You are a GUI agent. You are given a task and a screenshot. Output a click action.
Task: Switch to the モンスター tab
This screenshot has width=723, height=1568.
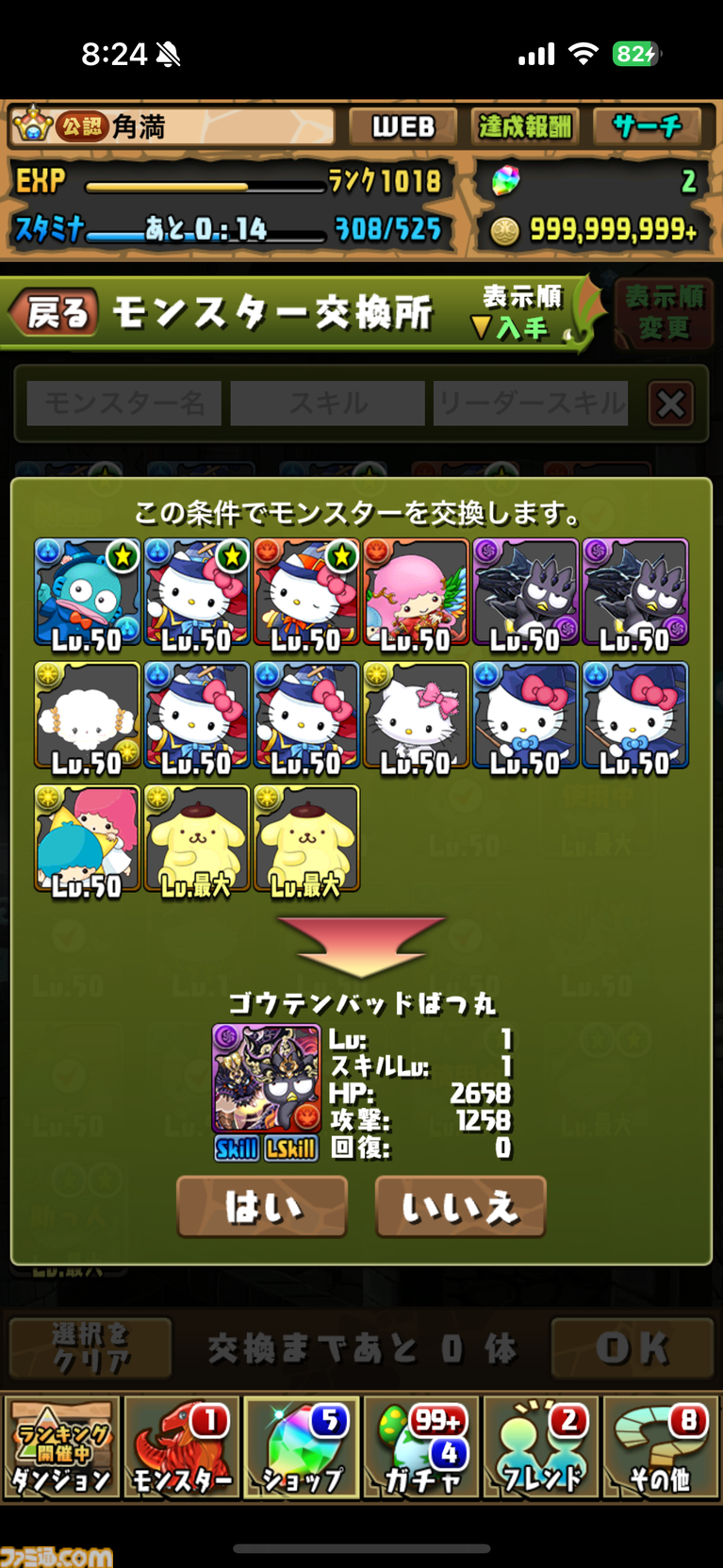(181, 1448)
